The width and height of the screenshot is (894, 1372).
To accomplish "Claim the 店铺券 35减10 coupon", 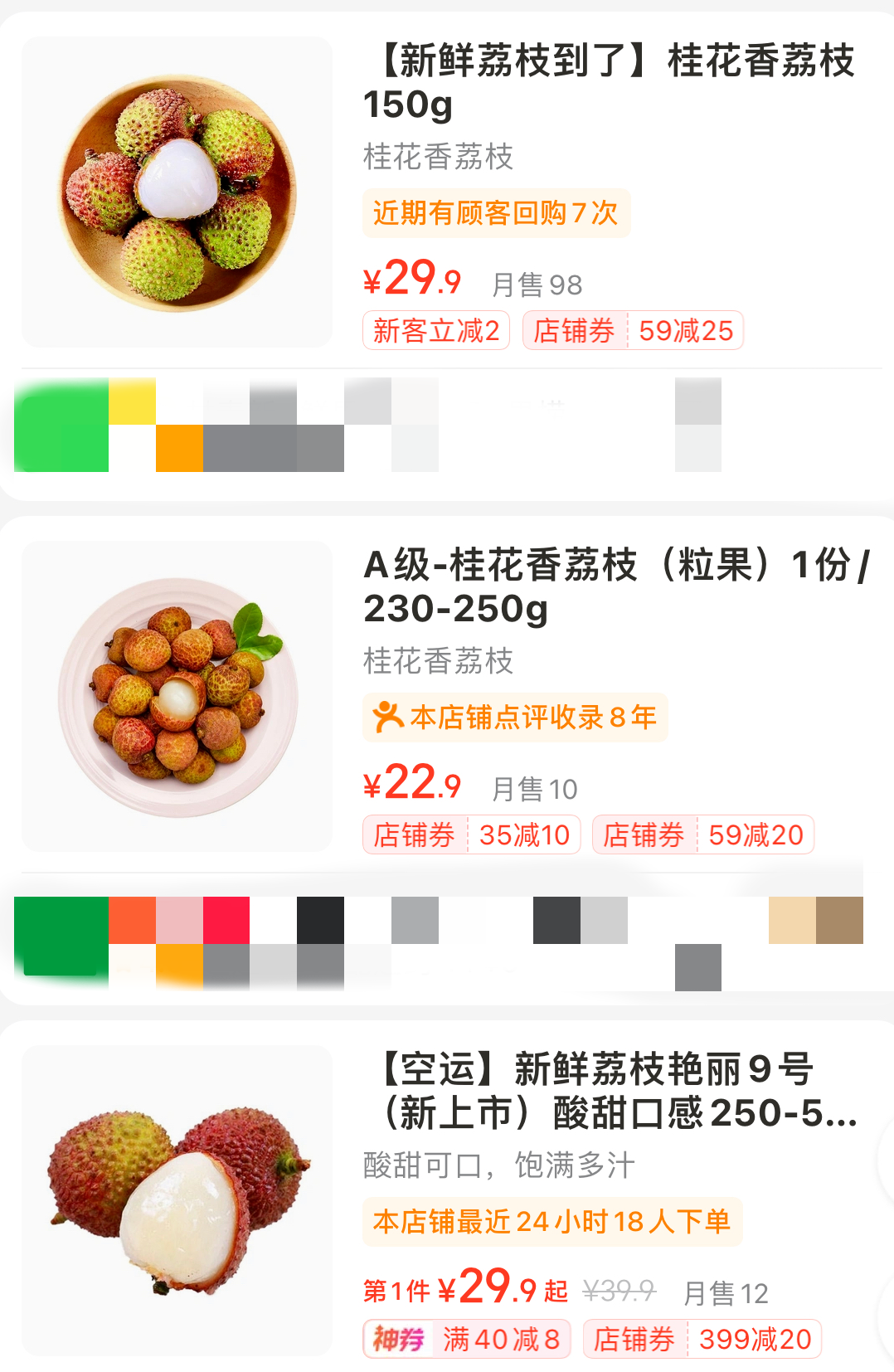I will (471, 835).
